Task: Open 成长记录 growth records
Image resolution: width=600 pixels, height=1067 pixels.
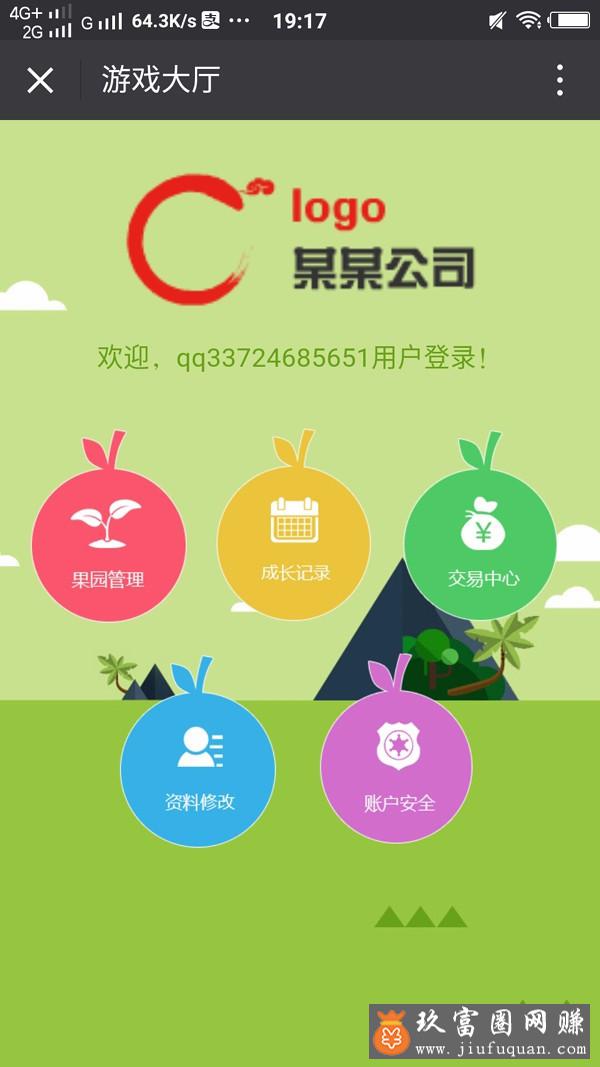Action: [293, 524]
